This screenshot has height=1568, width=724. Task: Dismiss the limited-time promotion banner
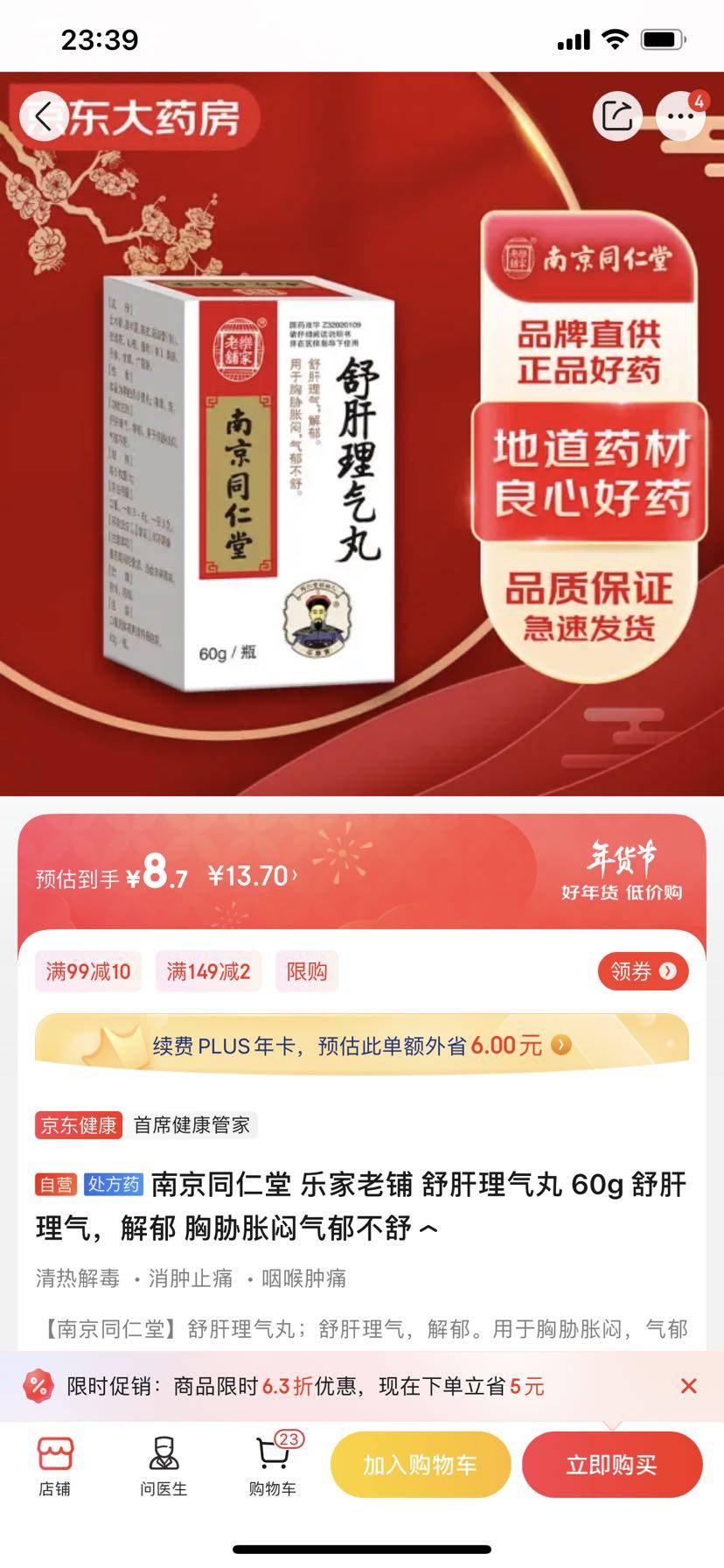[x=688, y=1386]
